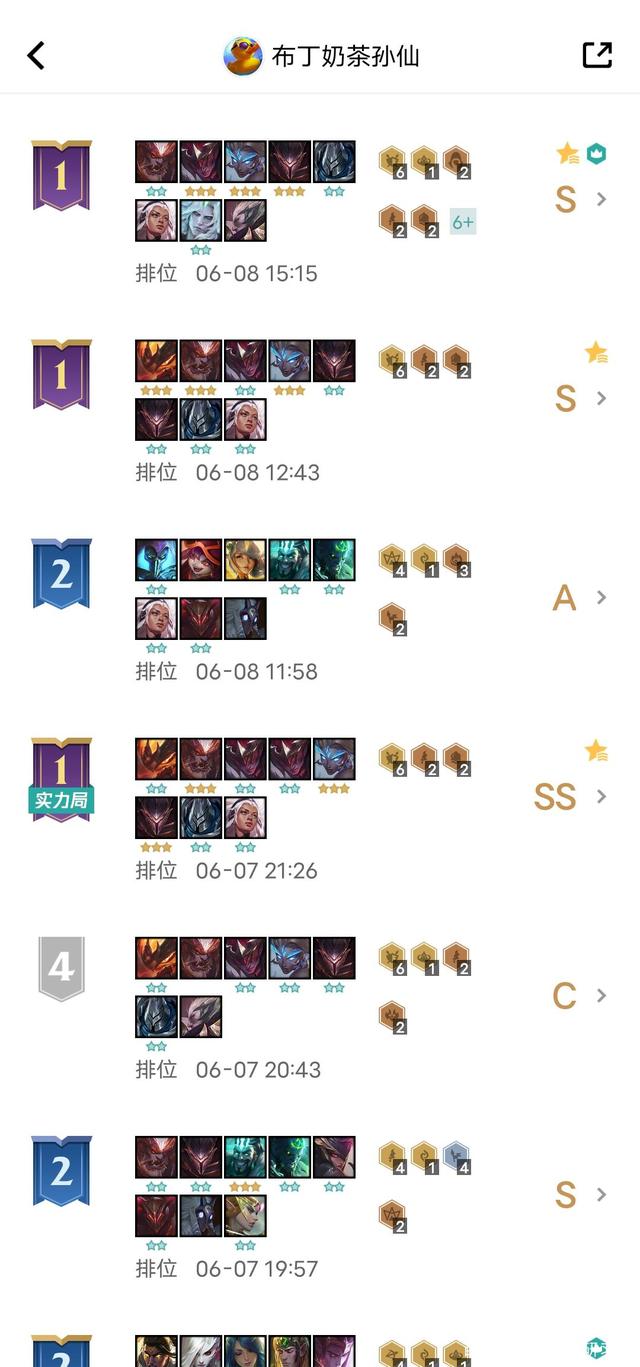The image size is (640, 1367).
Task: Go back using the top-left arrow
Action: click(x=36, y=55)
